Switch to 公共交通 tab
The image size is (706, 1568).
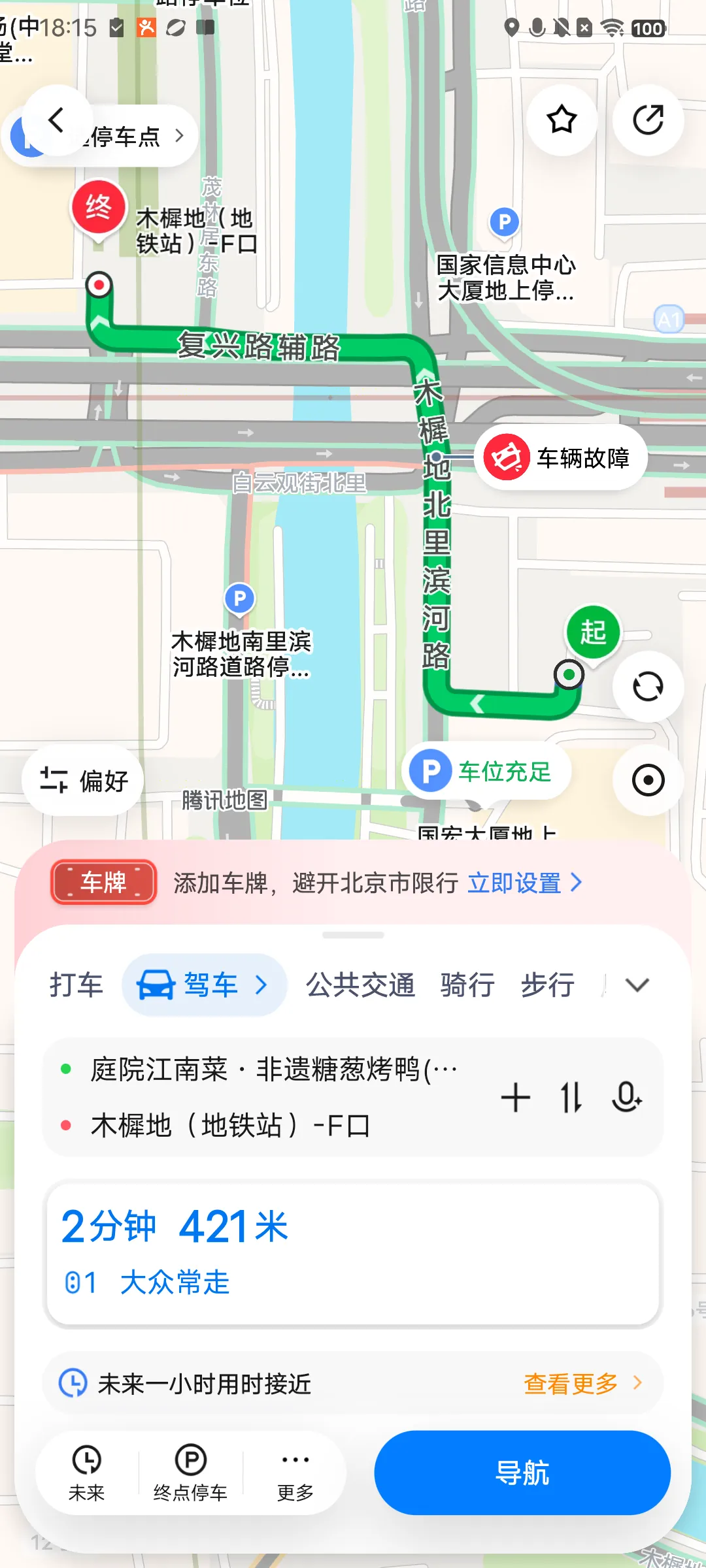[x=361, y=985]
